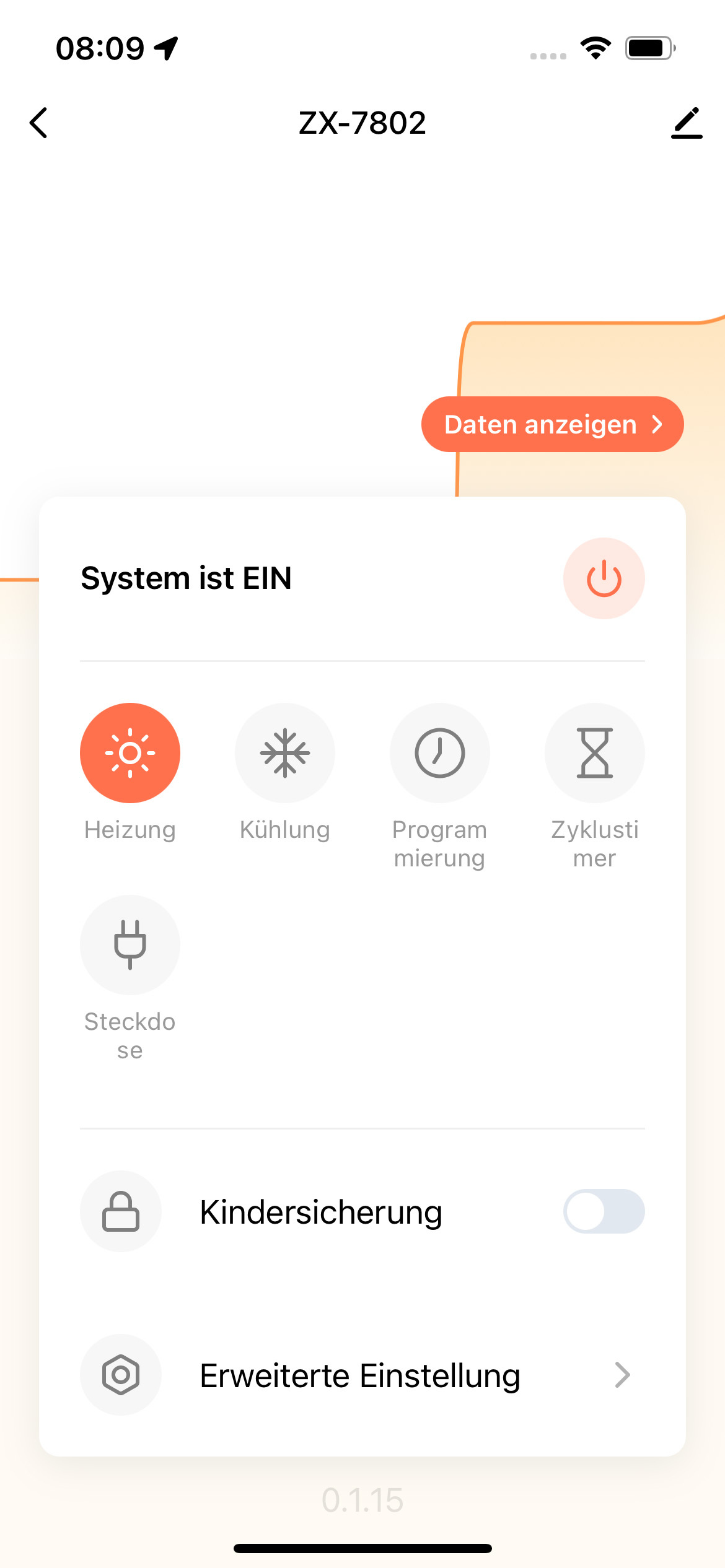Select Heizung mode
This screenshot has height=1568, width=725.
point(130,753)
